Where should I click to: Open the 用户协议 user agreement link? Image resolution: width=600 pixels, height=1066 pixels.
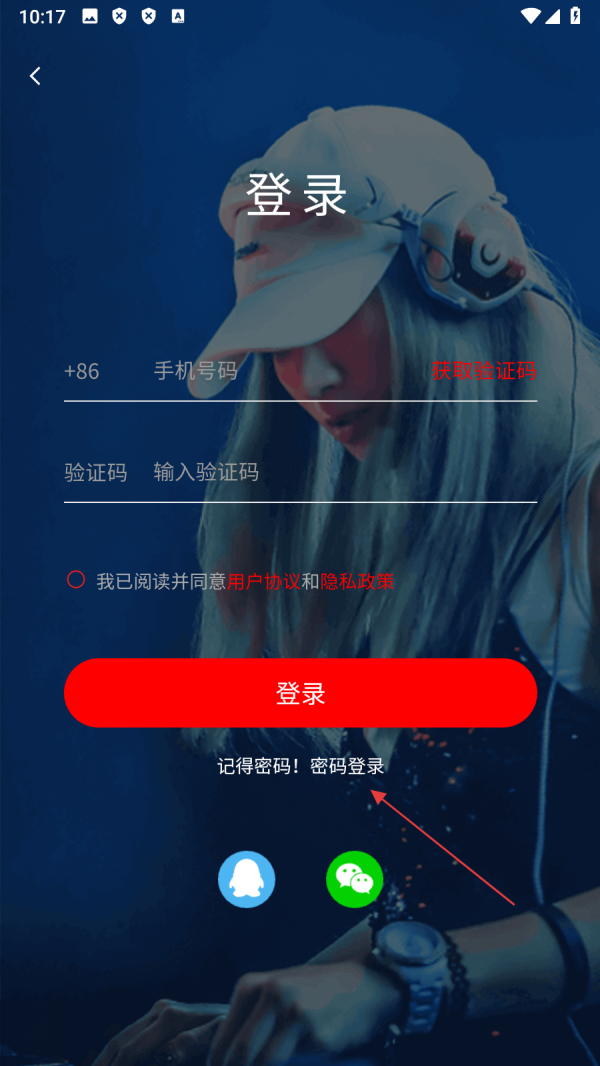264,581
